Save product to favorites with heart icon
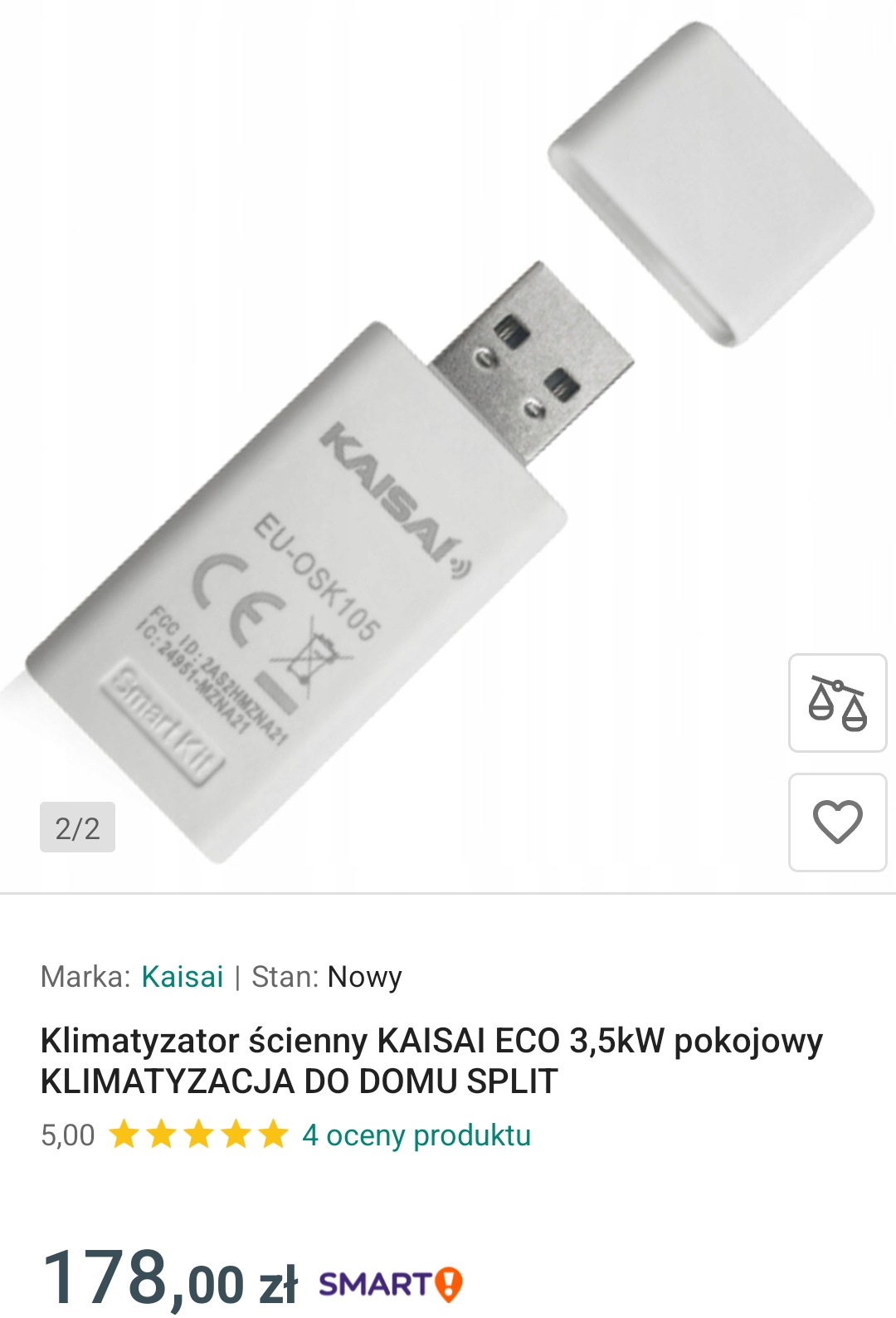896x1318 pixels. 837,822
